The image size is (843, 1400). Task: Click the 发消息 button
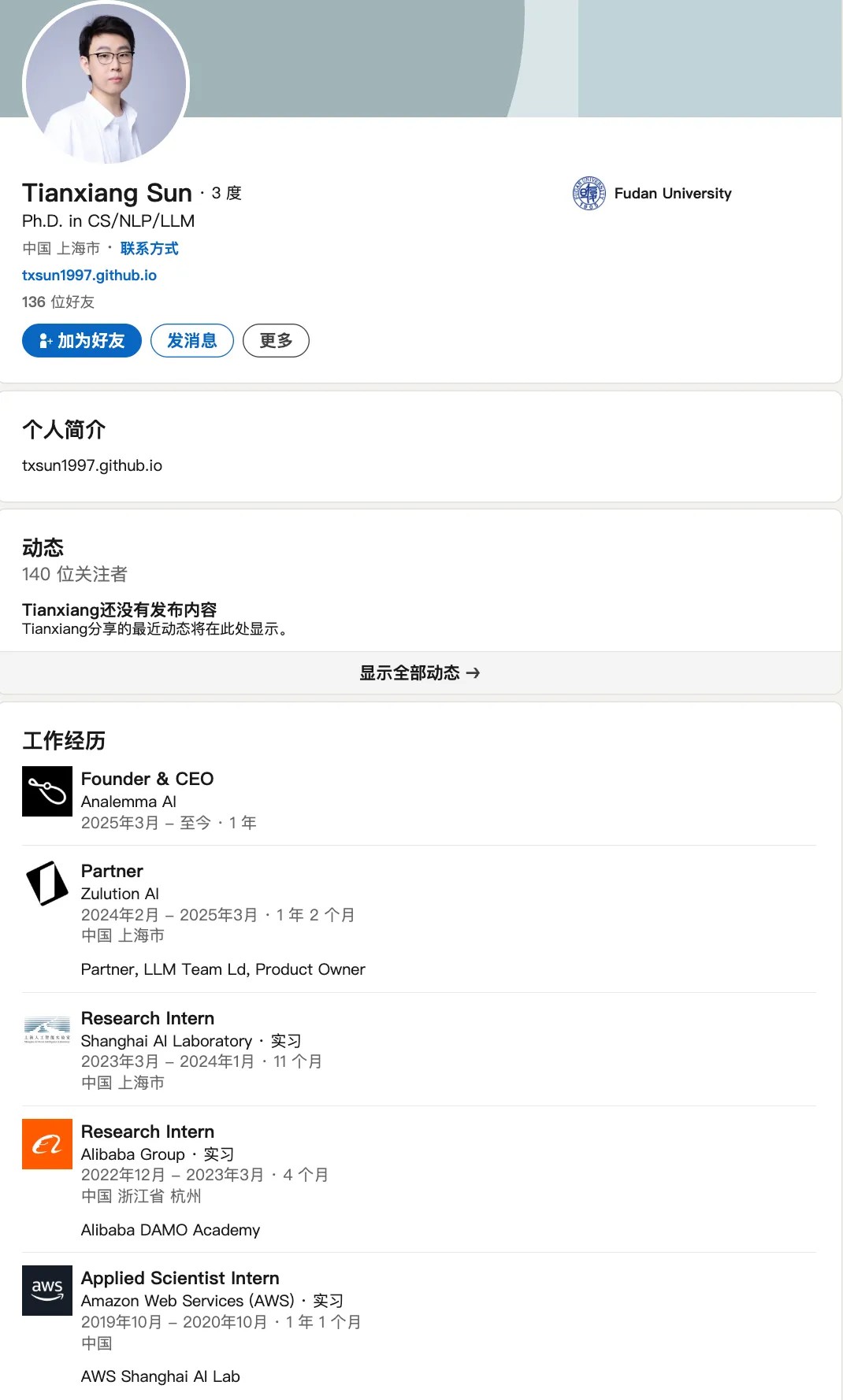pyautogui.click(x=191, y=340)
